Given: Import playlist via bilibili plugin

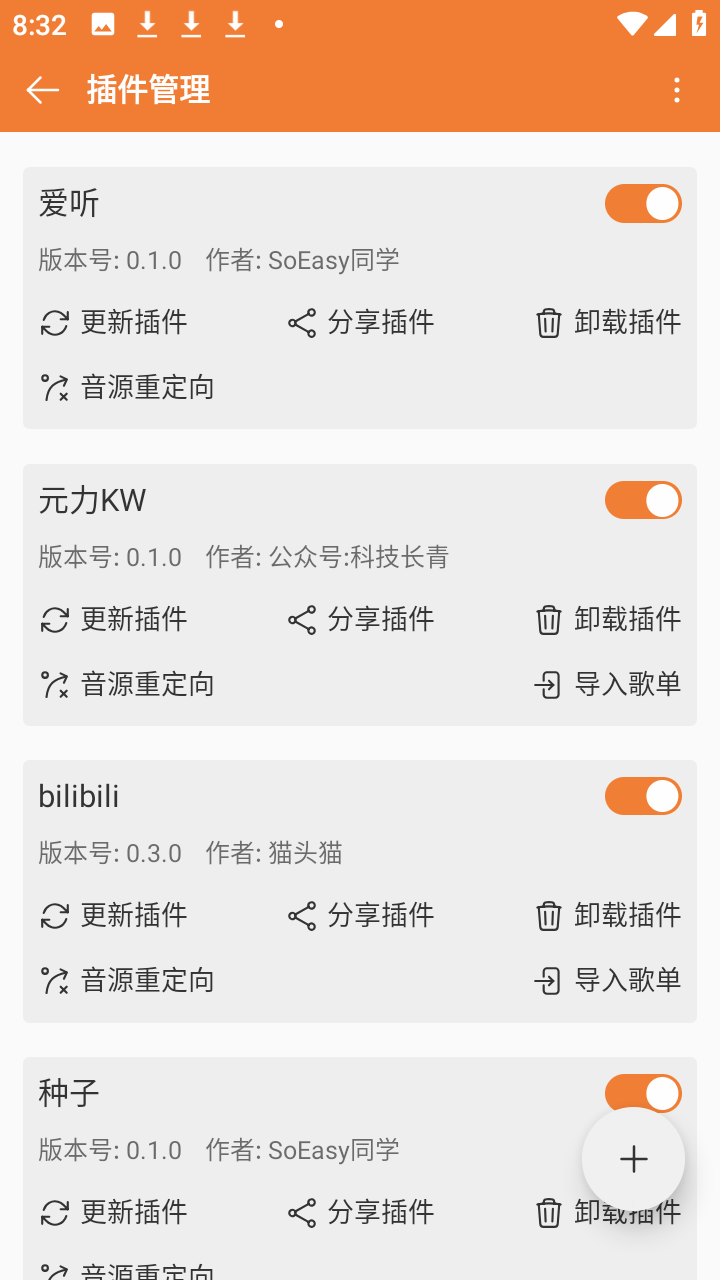Looking at the screenshot, I should 608,980.
